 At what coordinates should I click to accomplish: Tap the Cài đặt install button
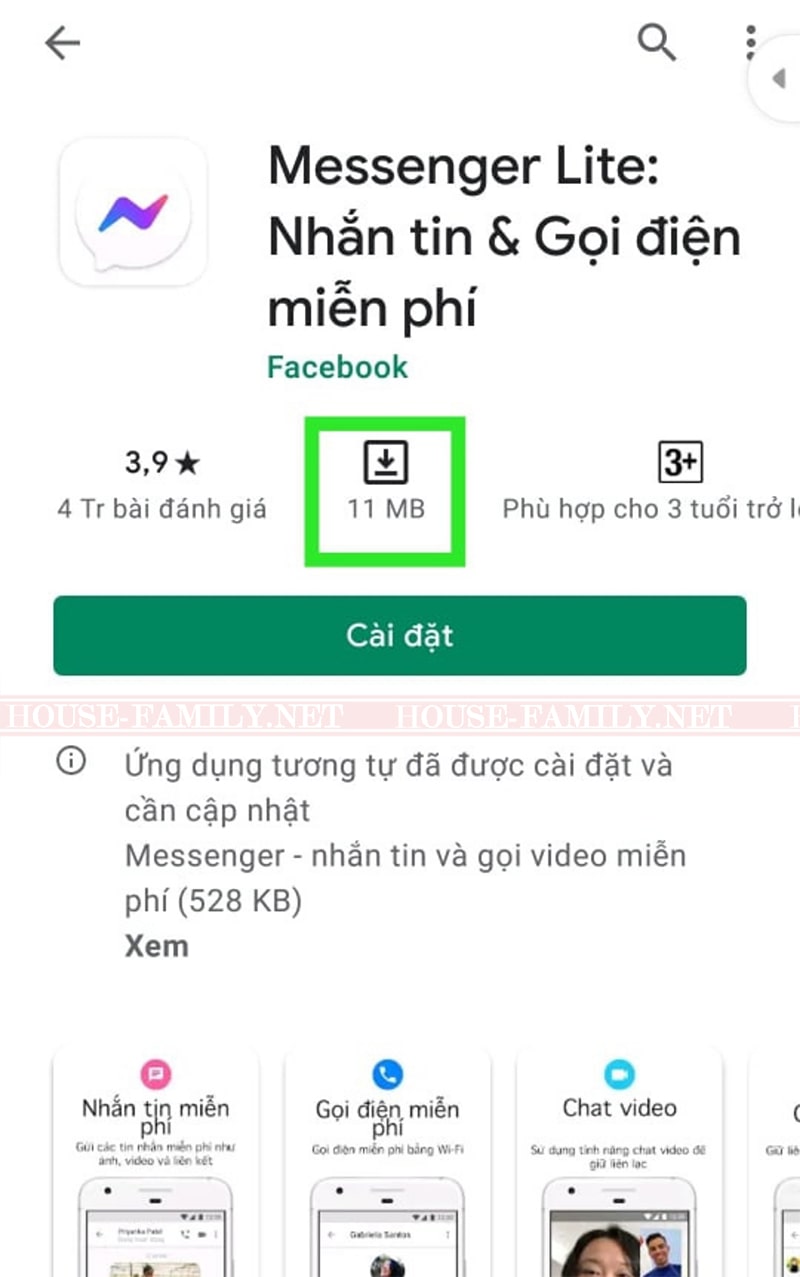tap(400, 636)
